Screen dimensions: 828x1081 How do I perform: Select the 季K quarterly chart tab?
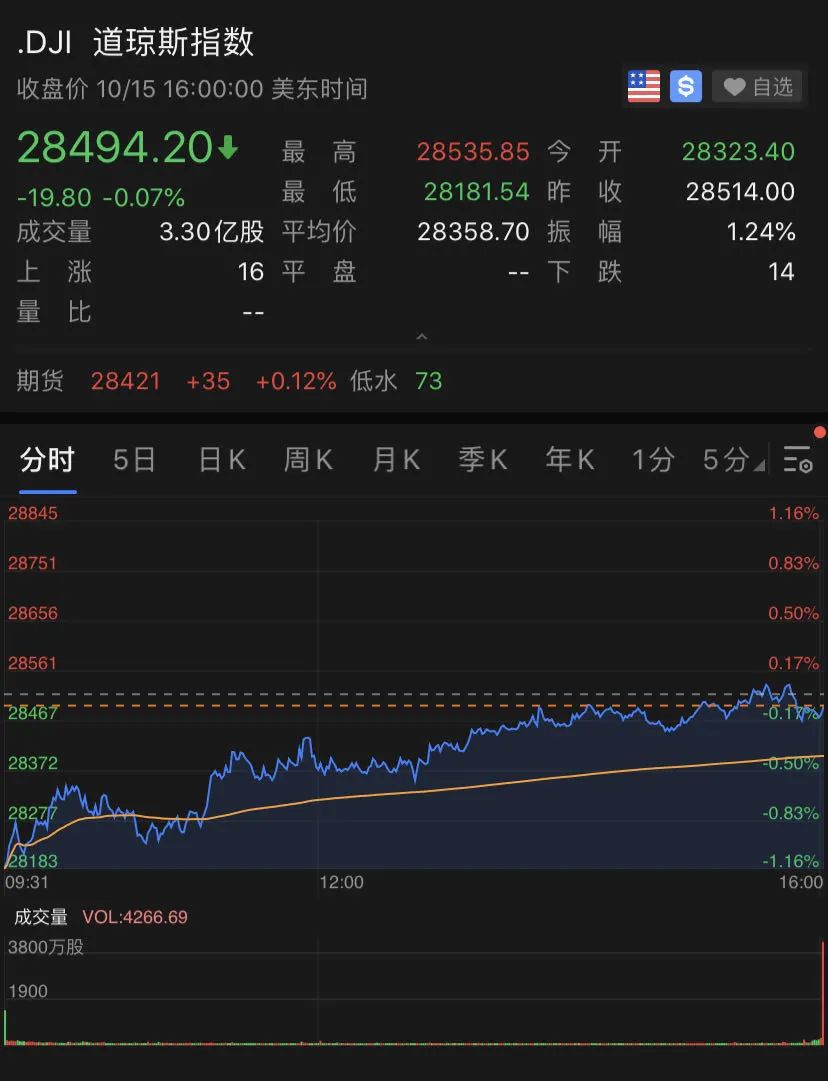click(482, 460)
